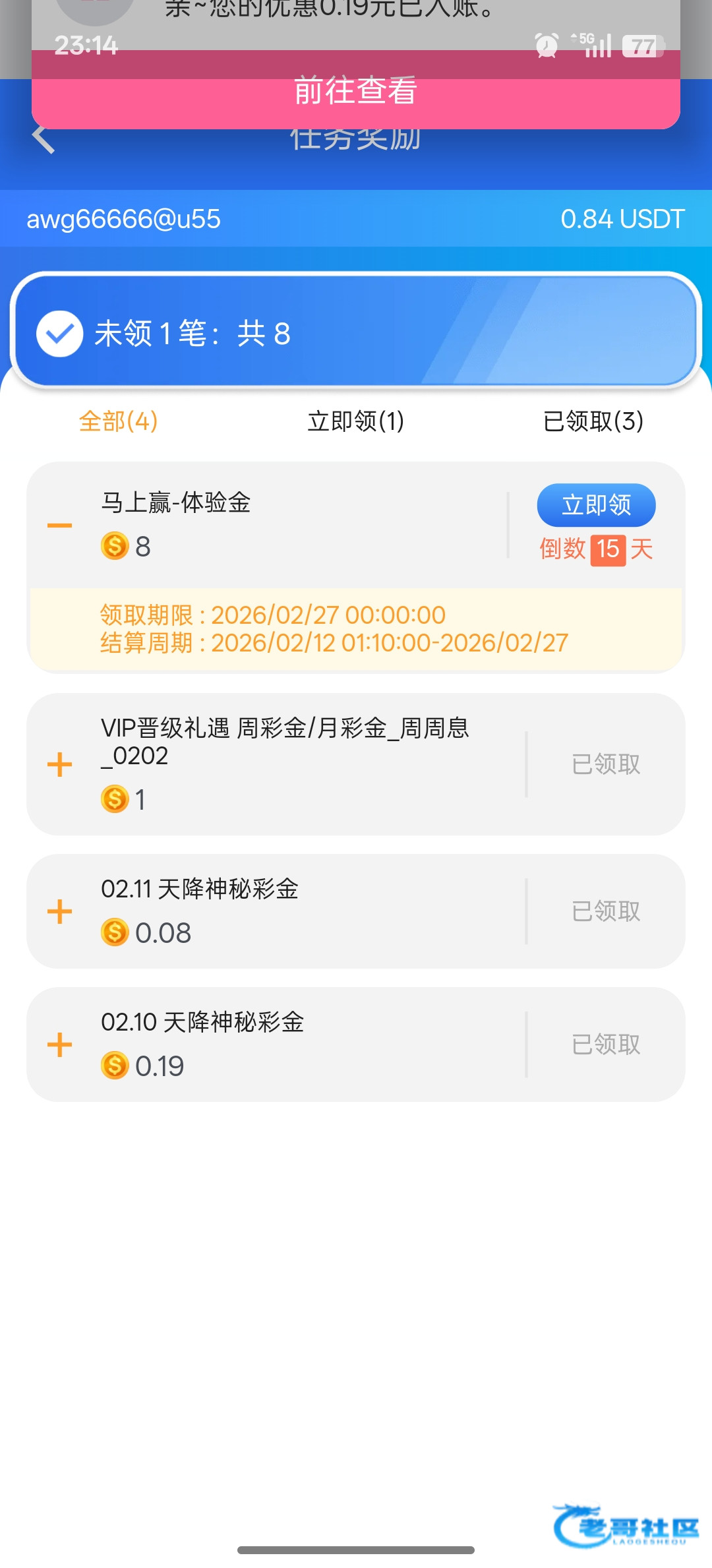Expand the VIP晋级礼遇 reward details
Image resolution: width=712 pixels, height=1568 pixels.
point(59,764)
